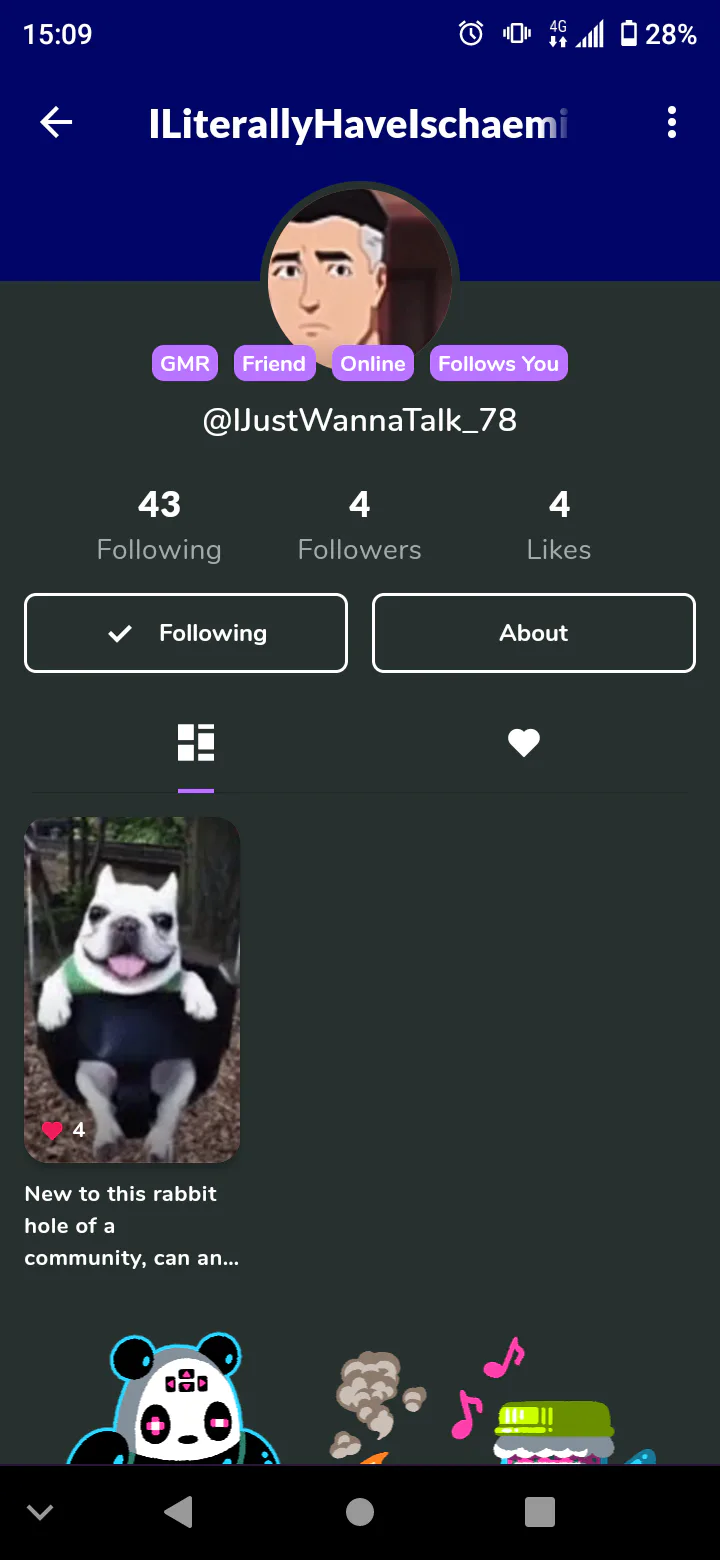
Task: Switch to the posts grid tab
Action: [x=196, y=743]
